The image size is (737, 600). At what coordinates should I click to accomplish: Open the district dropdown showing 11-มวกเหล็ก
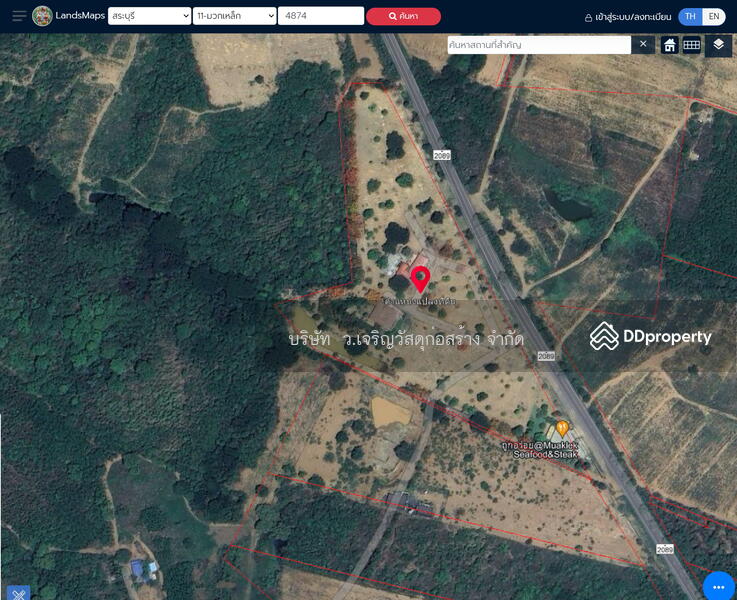click(235, 16)
